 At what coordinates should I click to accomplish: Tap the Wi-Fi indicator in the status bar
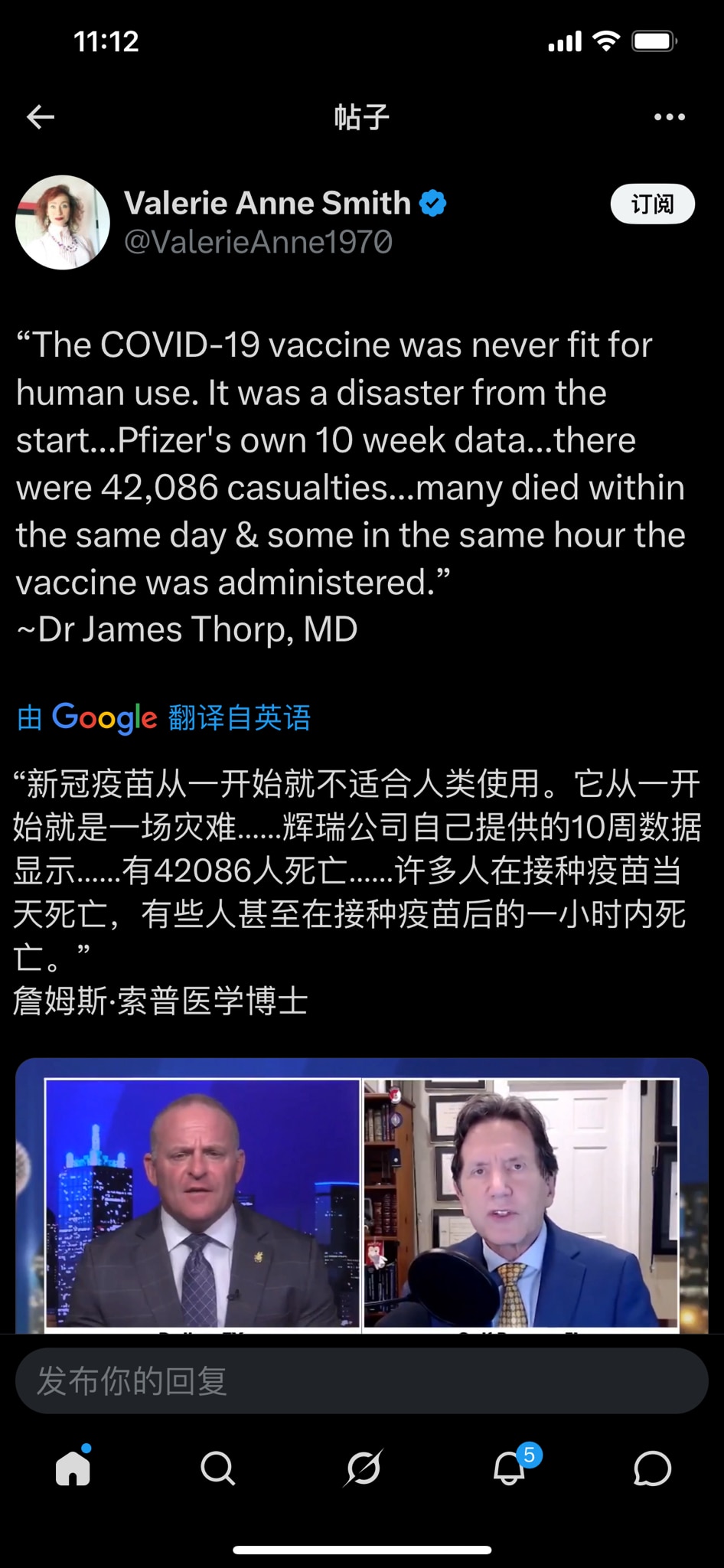(x=604, y=41)
